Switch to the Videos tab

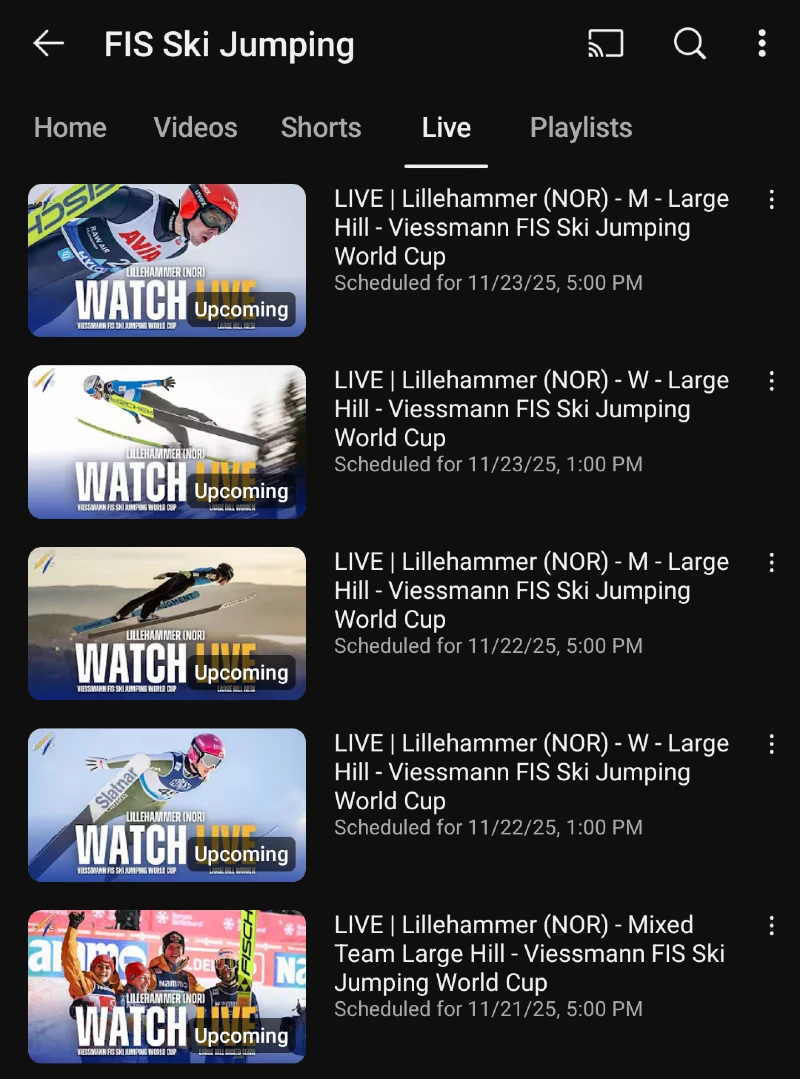click(x=196, y=128)
